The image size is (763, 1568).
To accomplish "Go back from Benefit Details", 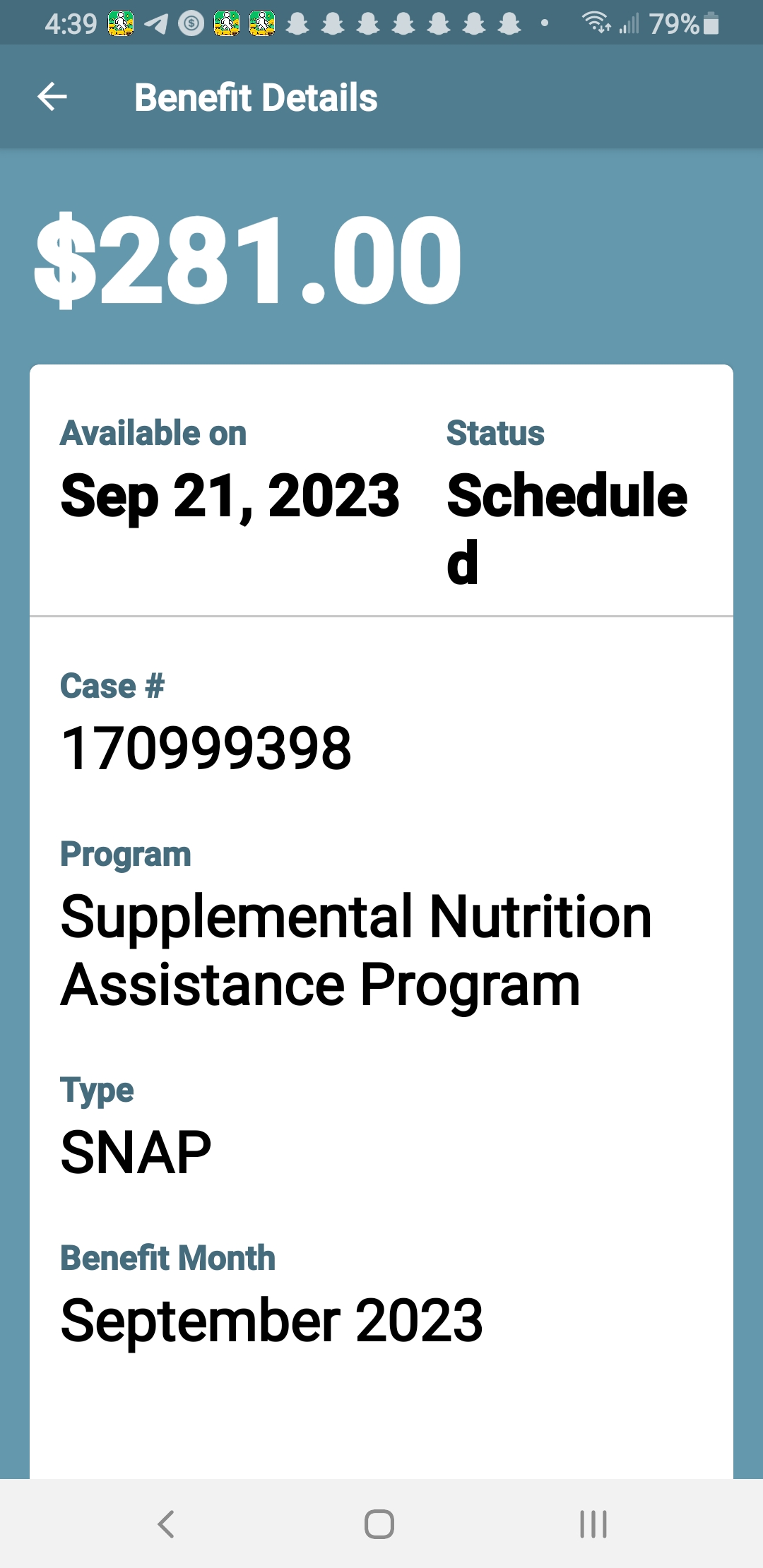I will point(52,97).
